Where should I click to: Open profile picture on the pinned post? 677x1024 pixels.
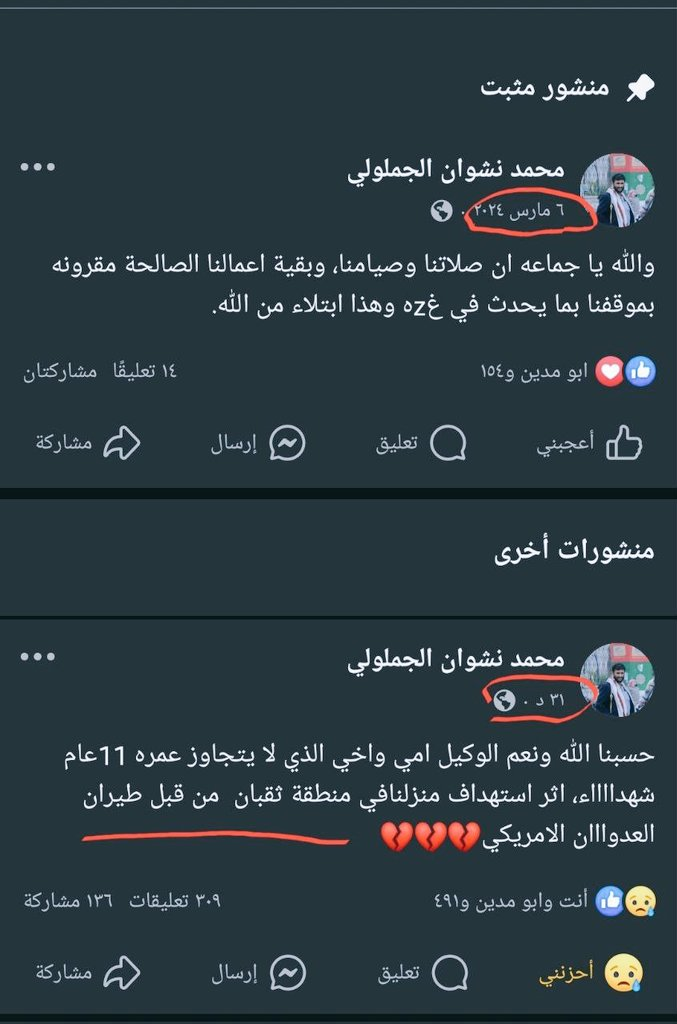point(625,189)
